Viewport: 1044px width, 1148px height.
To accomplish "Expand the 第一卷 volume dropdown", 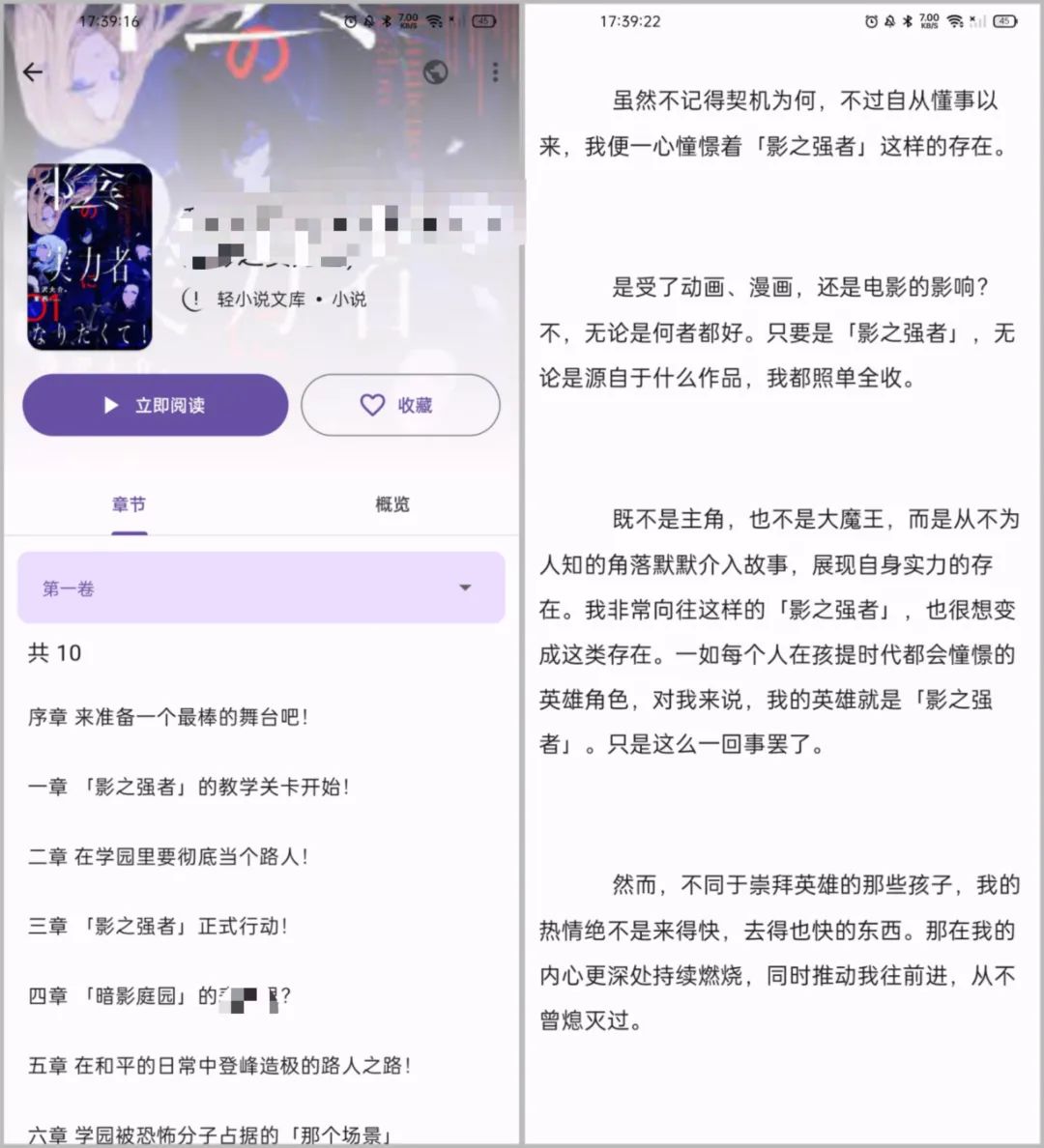I will [261, 588].
